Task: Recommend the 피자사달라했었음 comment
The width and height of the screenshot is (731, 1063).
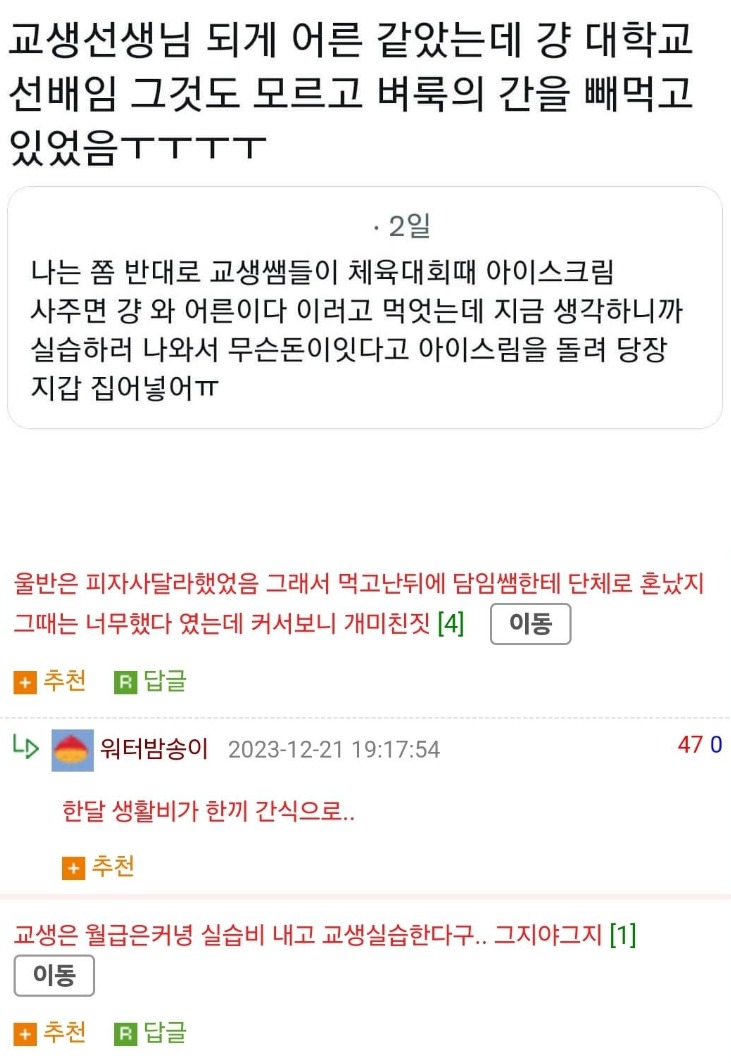Action: 51,682
